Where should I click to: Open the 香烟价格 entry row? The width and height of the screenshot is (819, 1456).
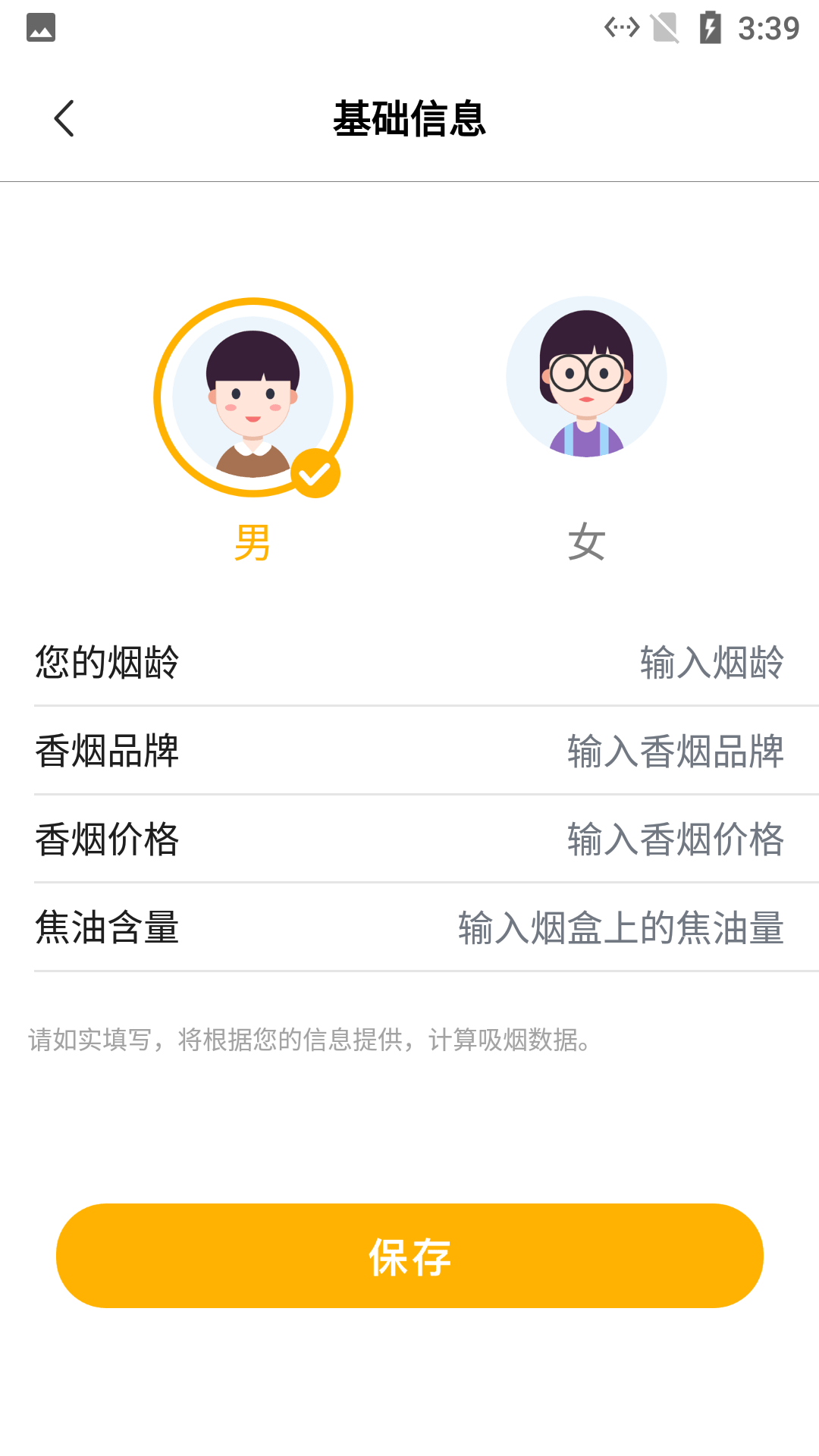409,840
